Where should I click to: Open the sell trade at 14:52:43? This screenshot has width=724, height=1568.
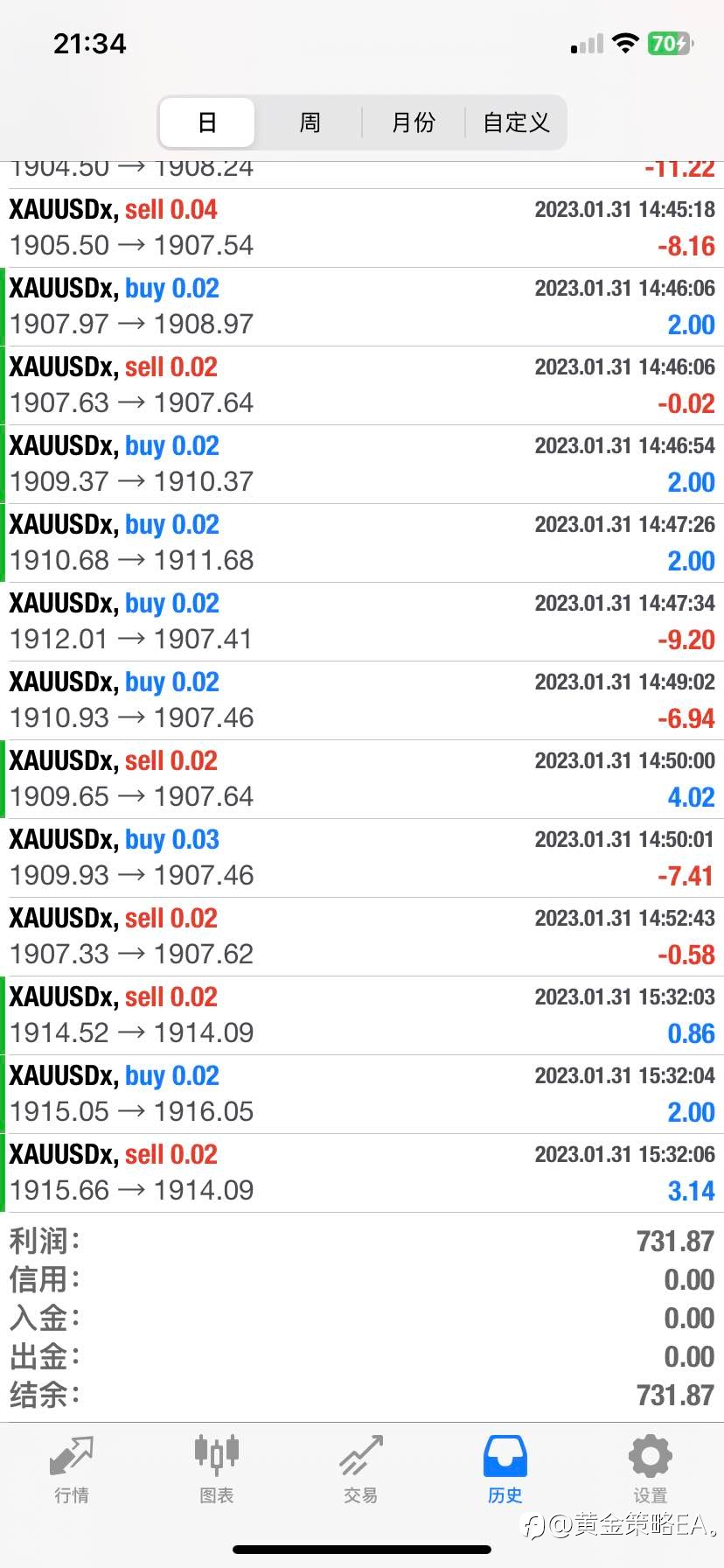click(362, 937)
